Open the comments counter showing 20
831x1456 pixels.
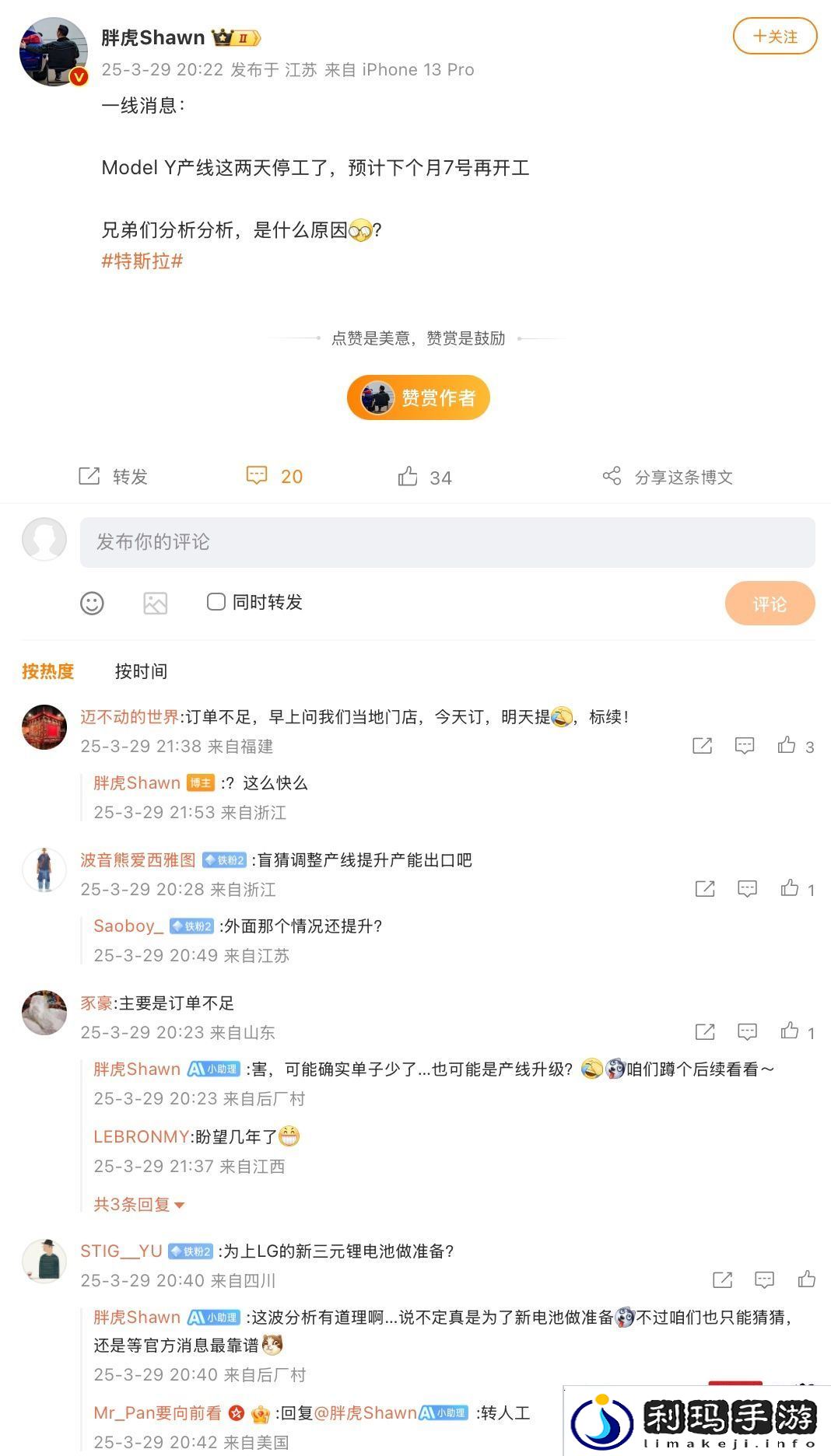coord(275,476)
